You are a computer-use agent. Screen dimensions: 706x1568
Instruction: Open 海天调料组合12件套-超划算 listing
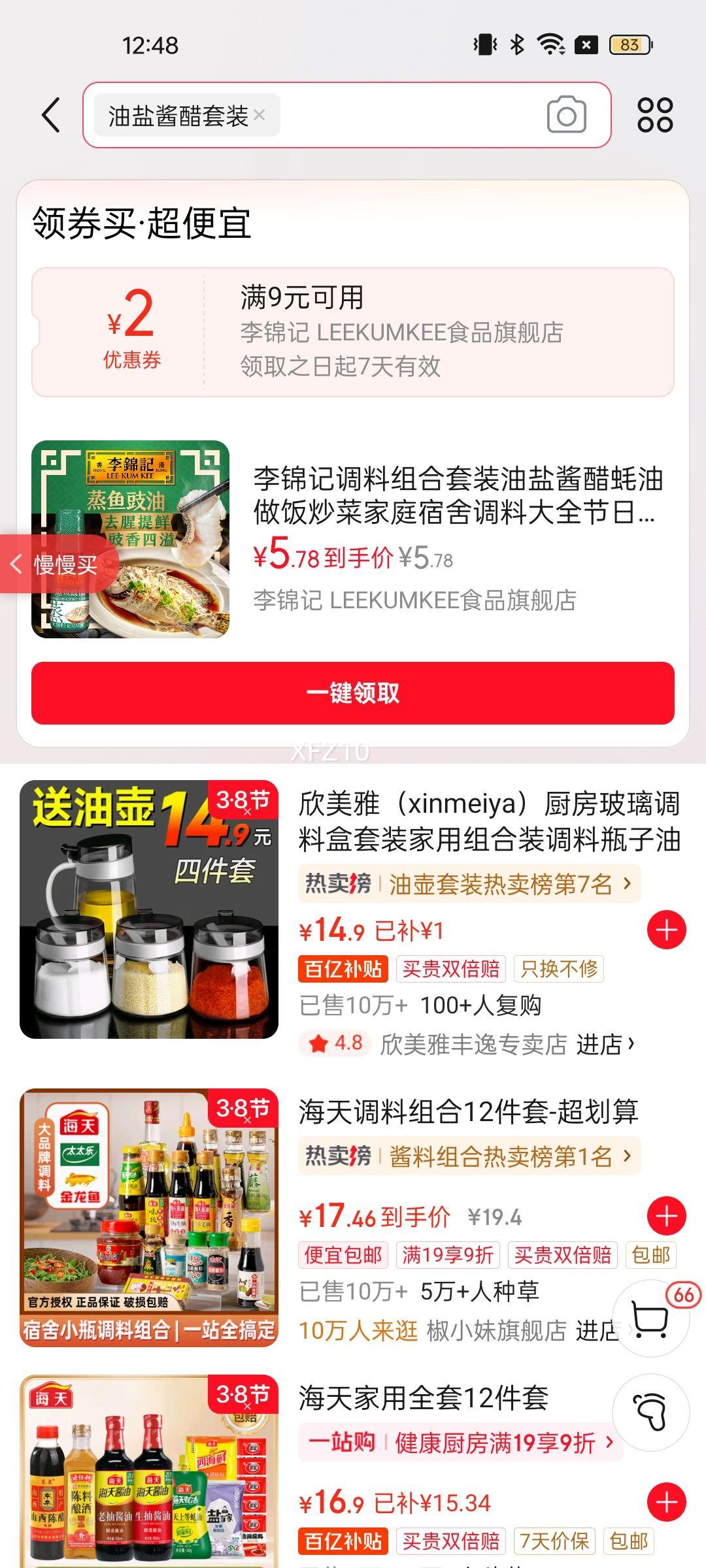coord(468,1111)
